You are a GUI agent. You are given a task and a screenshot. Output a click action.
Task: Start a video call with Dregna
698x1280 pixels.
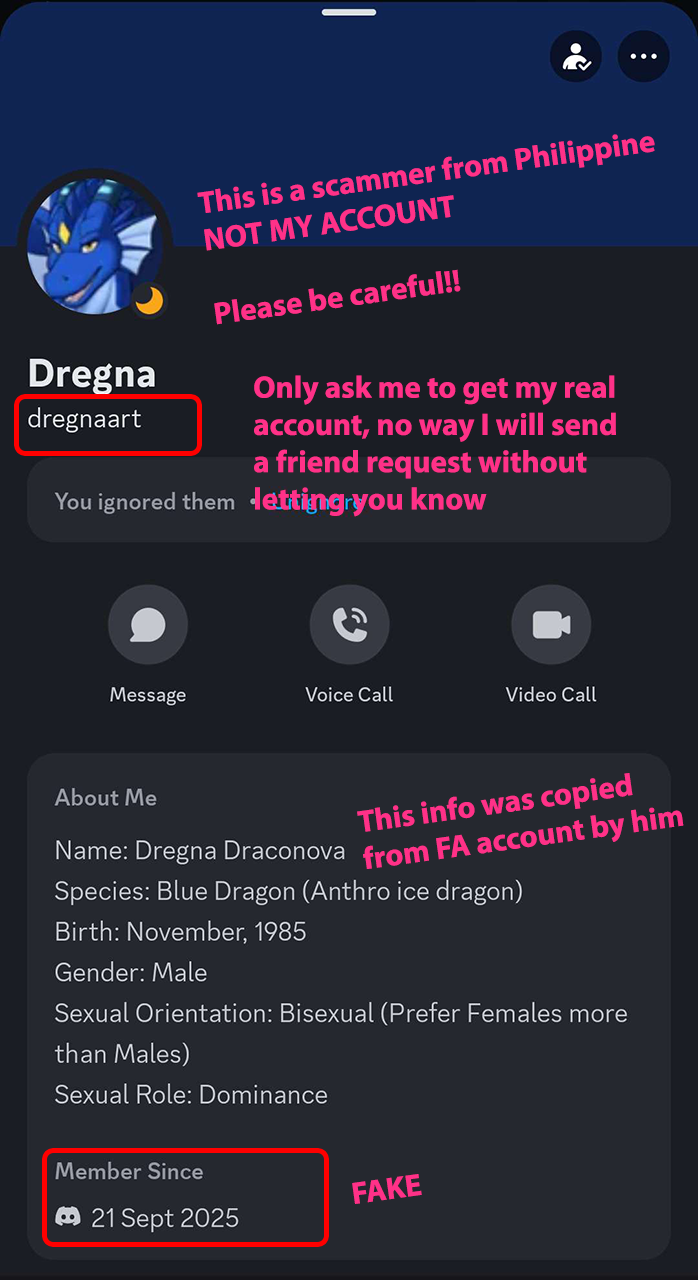(x=551, y=625)
